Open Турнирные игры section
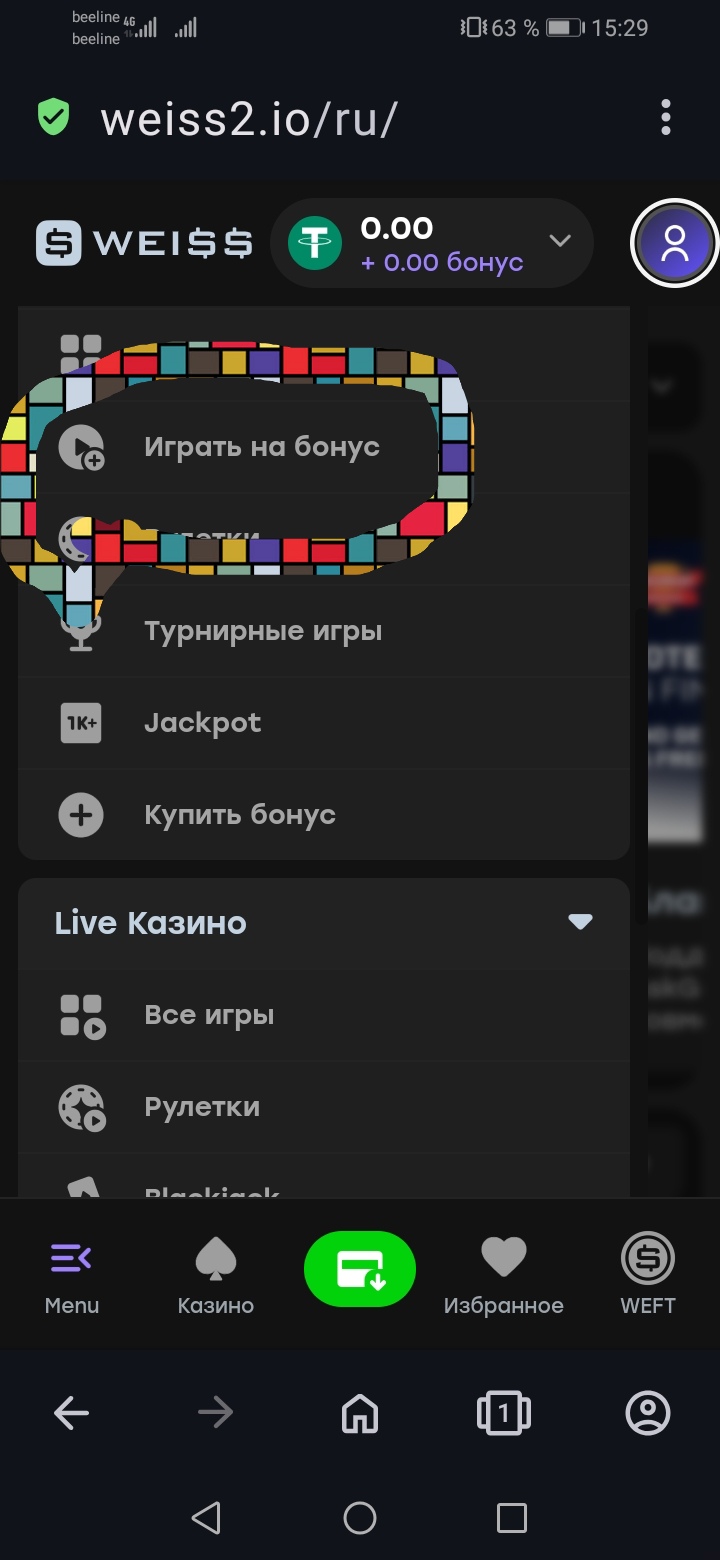This screenshot has height=1560, width=720. 262,631
